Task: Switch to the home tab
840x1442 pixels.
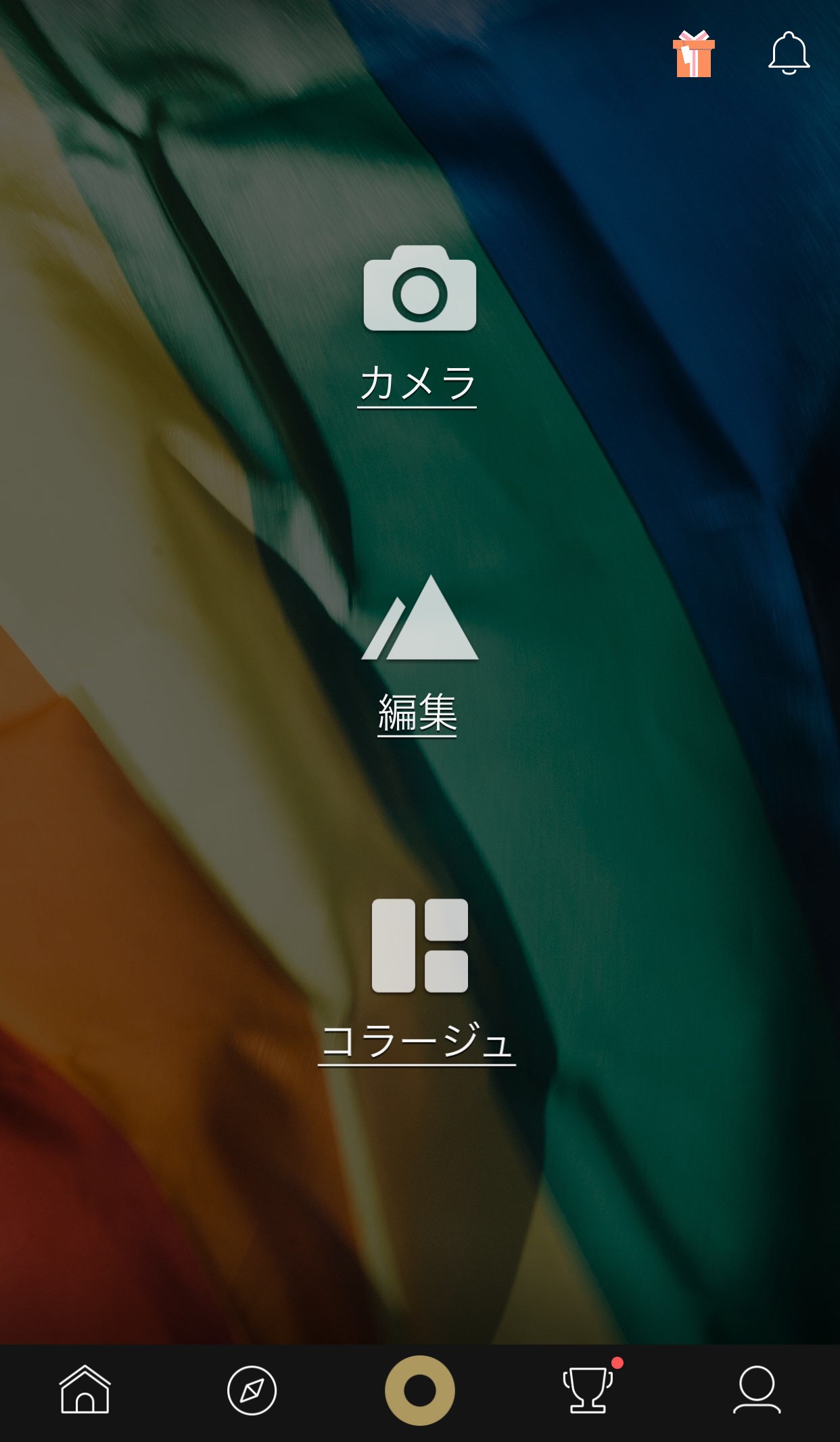Action: point(85,1390)
